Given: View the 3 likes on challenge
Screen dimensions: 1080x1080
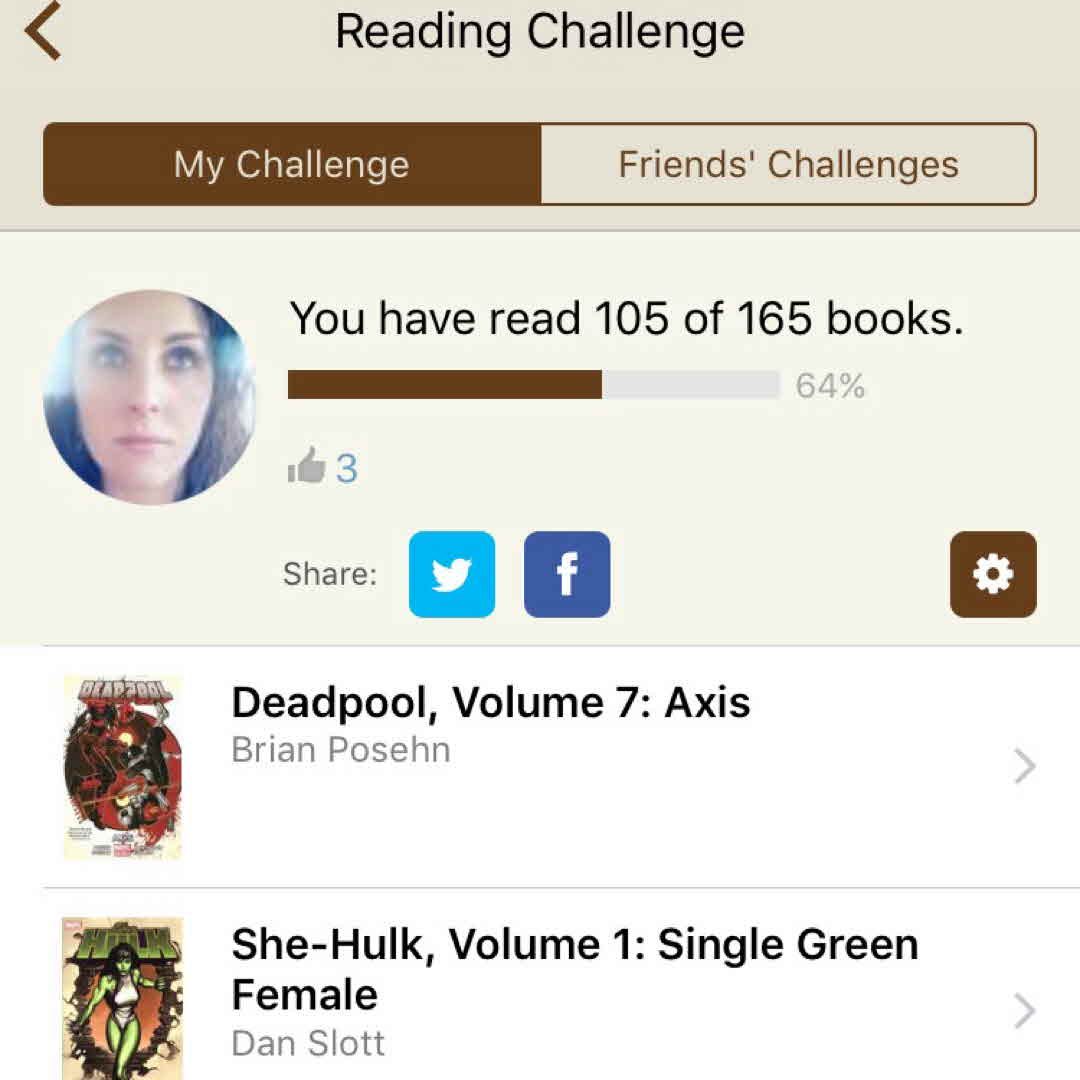Looking at the screenshot, I should pyautogui.click(x=323, y=467).
